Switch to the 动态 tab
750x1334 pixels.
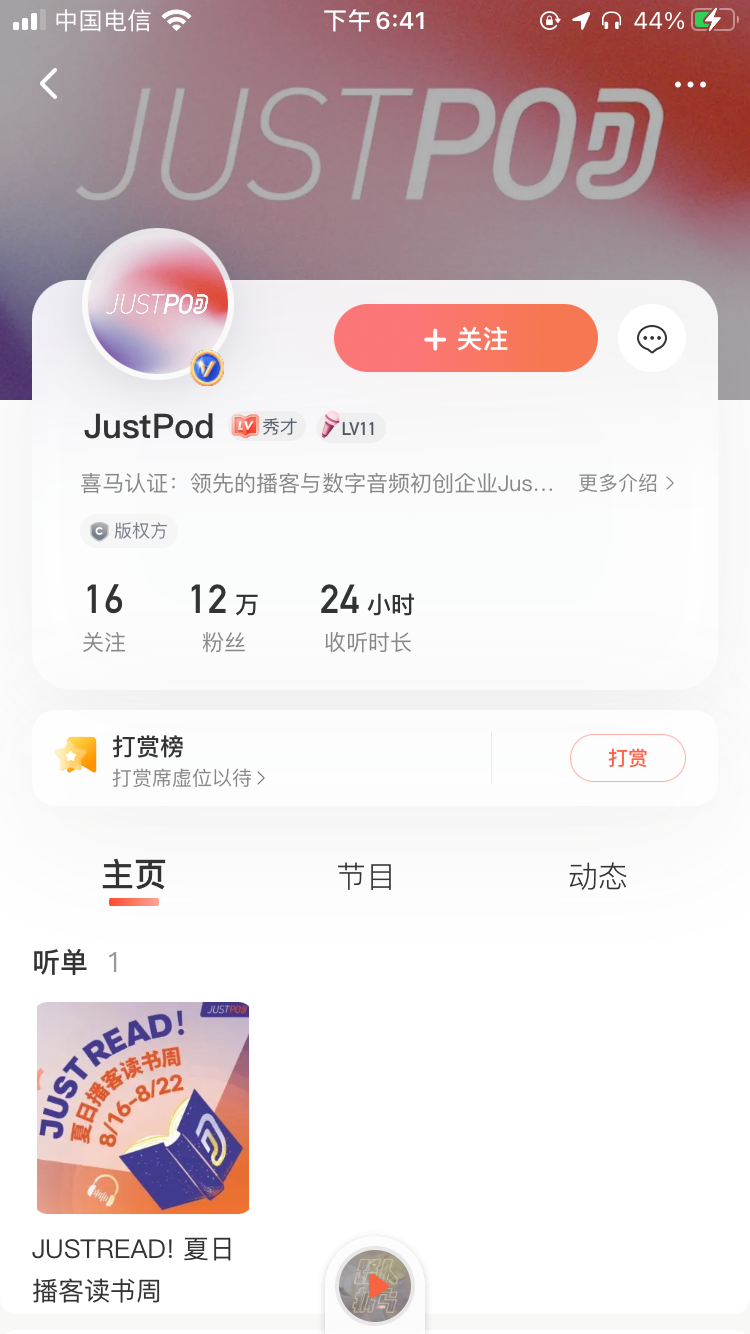click(597, 877)
